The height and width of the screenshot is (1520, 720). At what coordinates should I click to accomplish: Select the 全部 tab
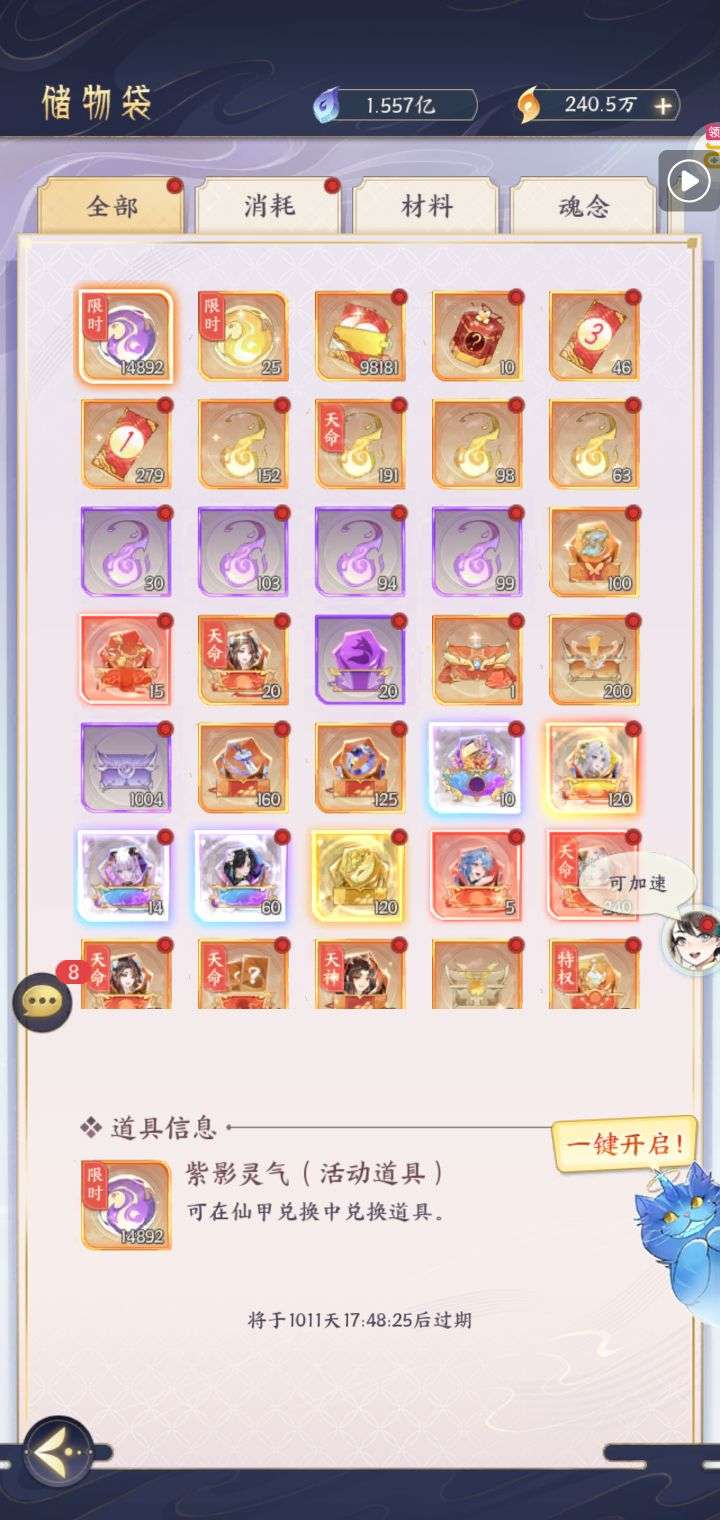click(x=111, y=207)
